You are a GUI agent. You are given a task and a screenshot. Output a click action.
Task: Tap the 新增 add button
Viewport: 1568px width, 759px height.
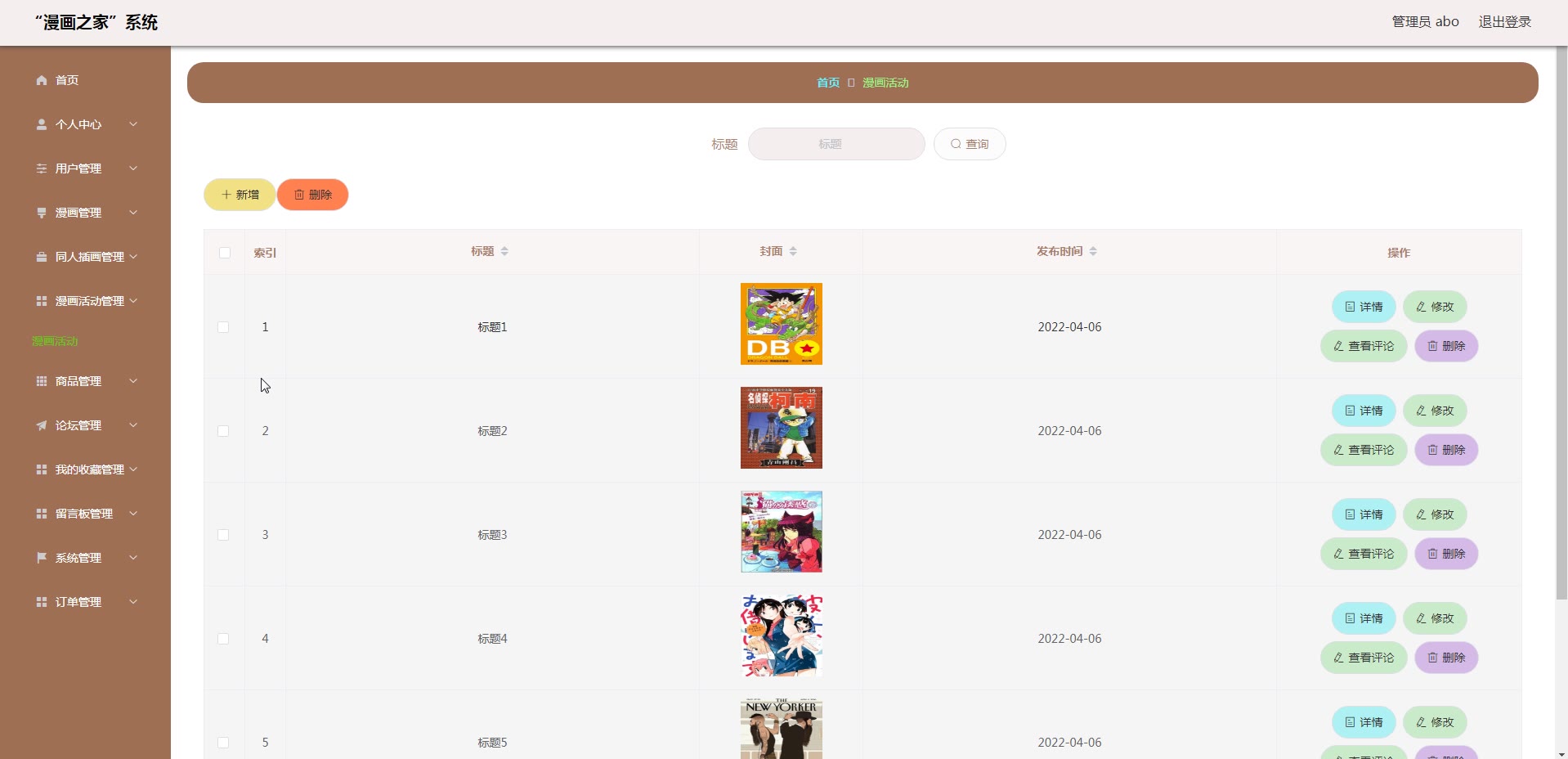(240, 195)
